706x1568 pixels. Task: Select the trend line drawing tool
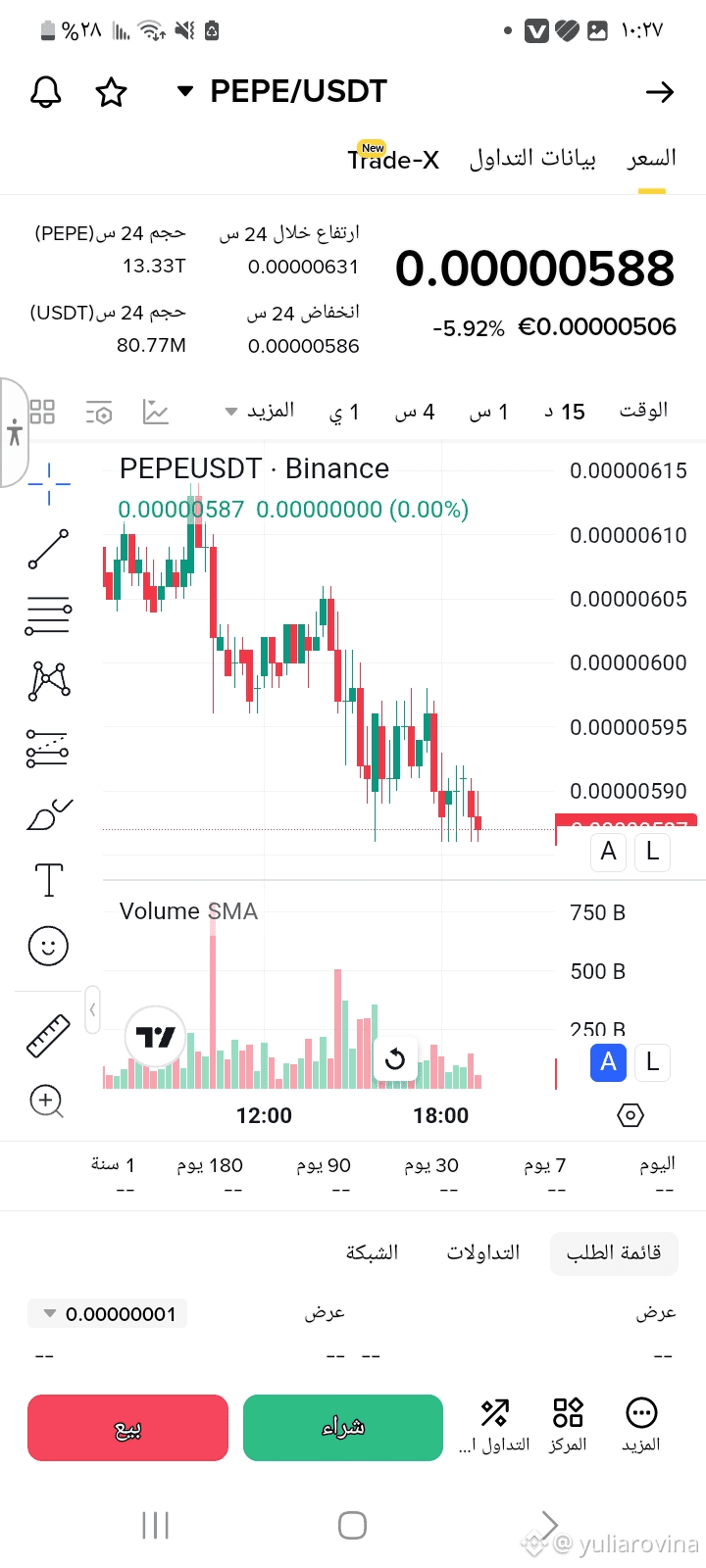[x=48, y=549]
